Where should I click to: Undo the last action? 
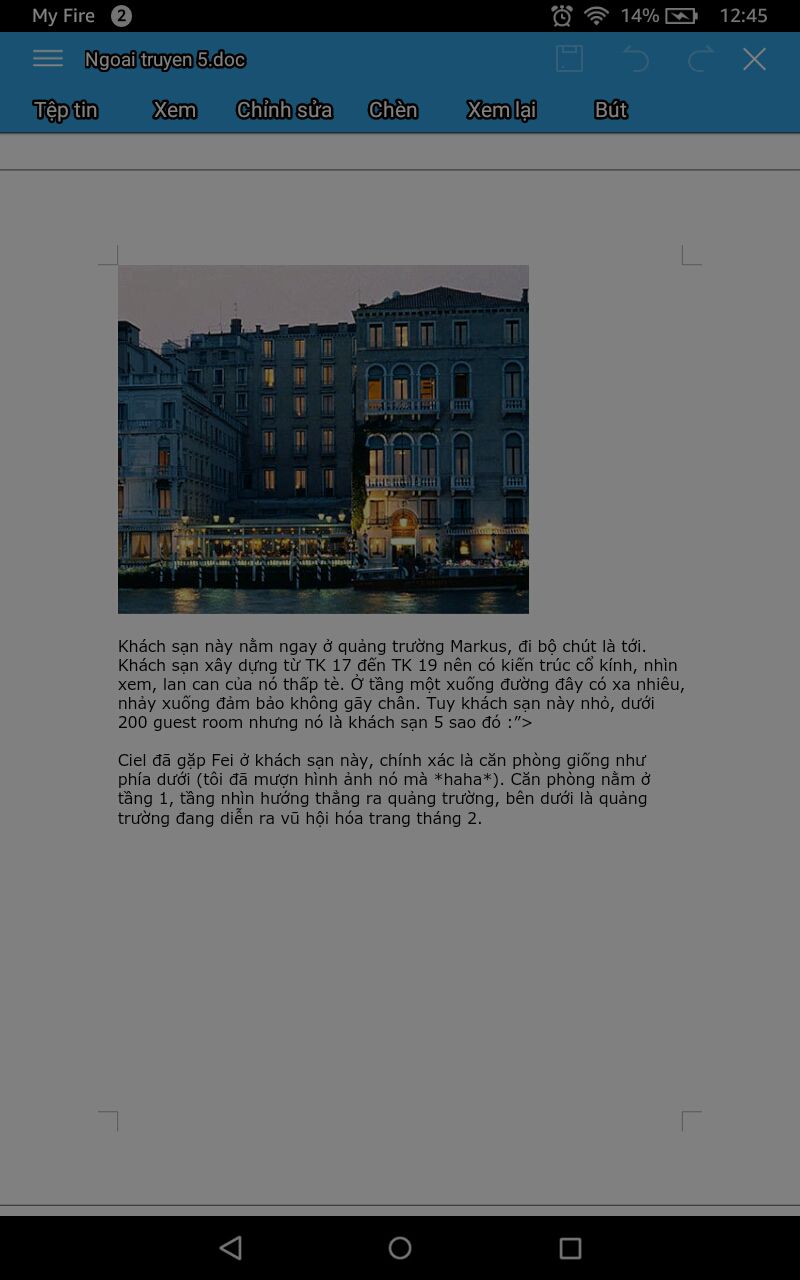pos(636,59)
